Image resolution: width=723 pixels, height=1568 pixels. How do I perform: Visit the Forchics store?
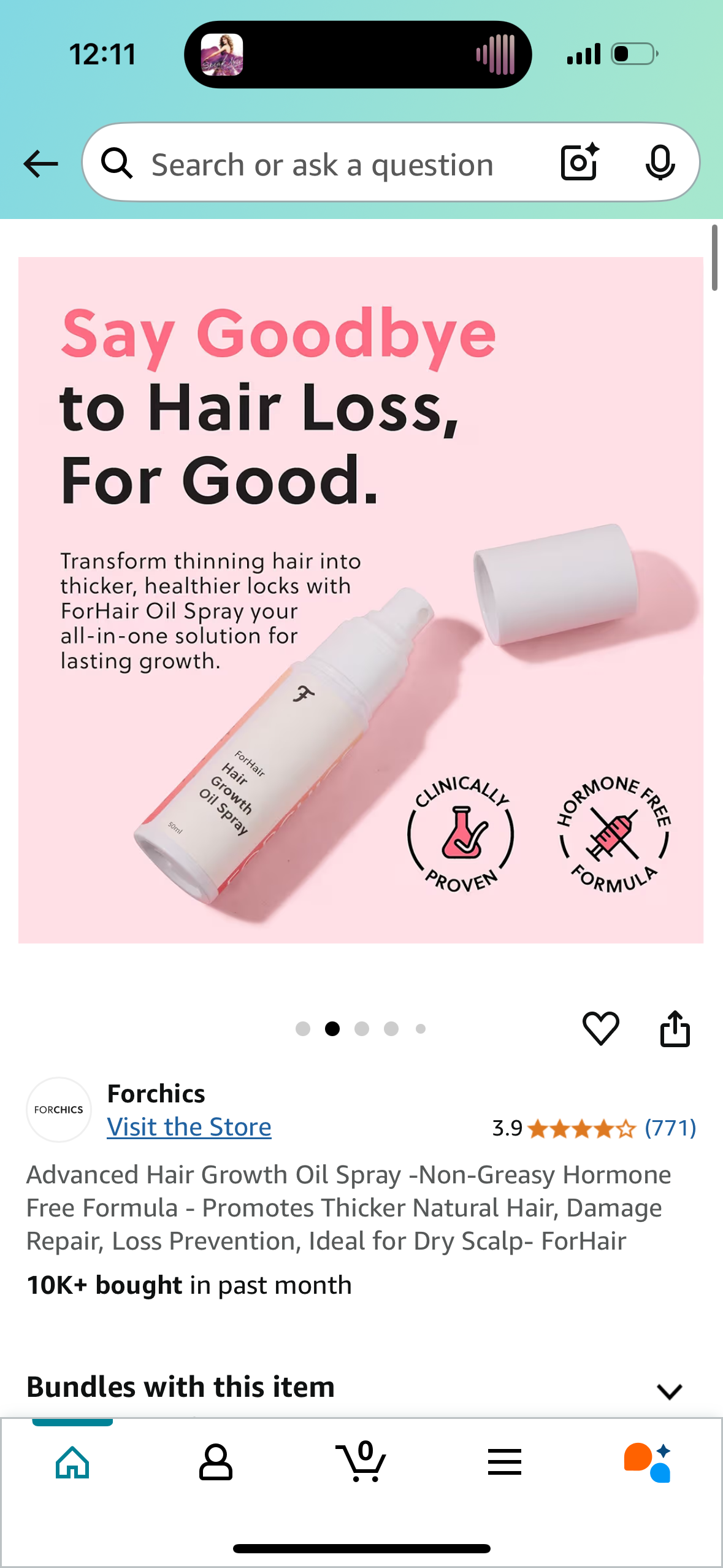point(189,1127)
